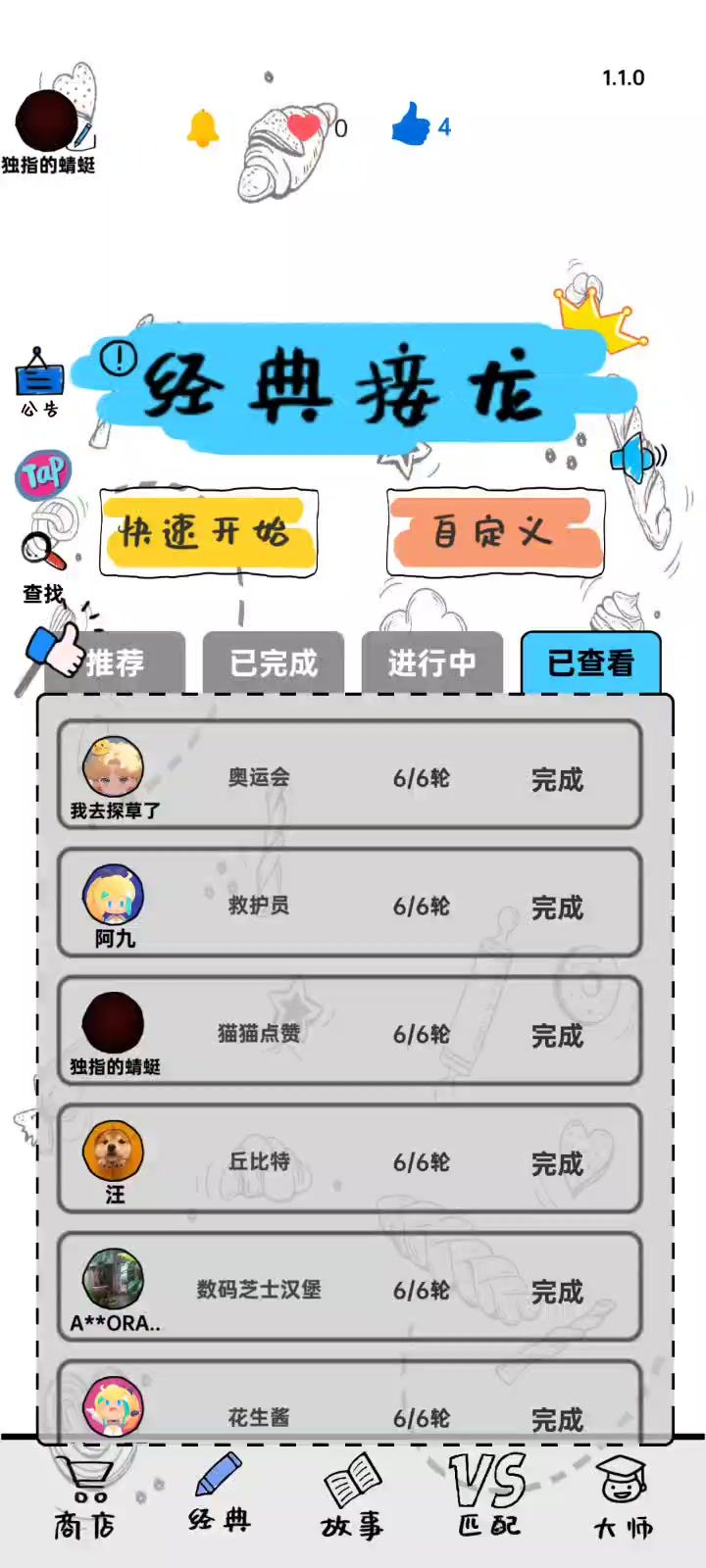Open the 大师 master tab

point(623,1499)
